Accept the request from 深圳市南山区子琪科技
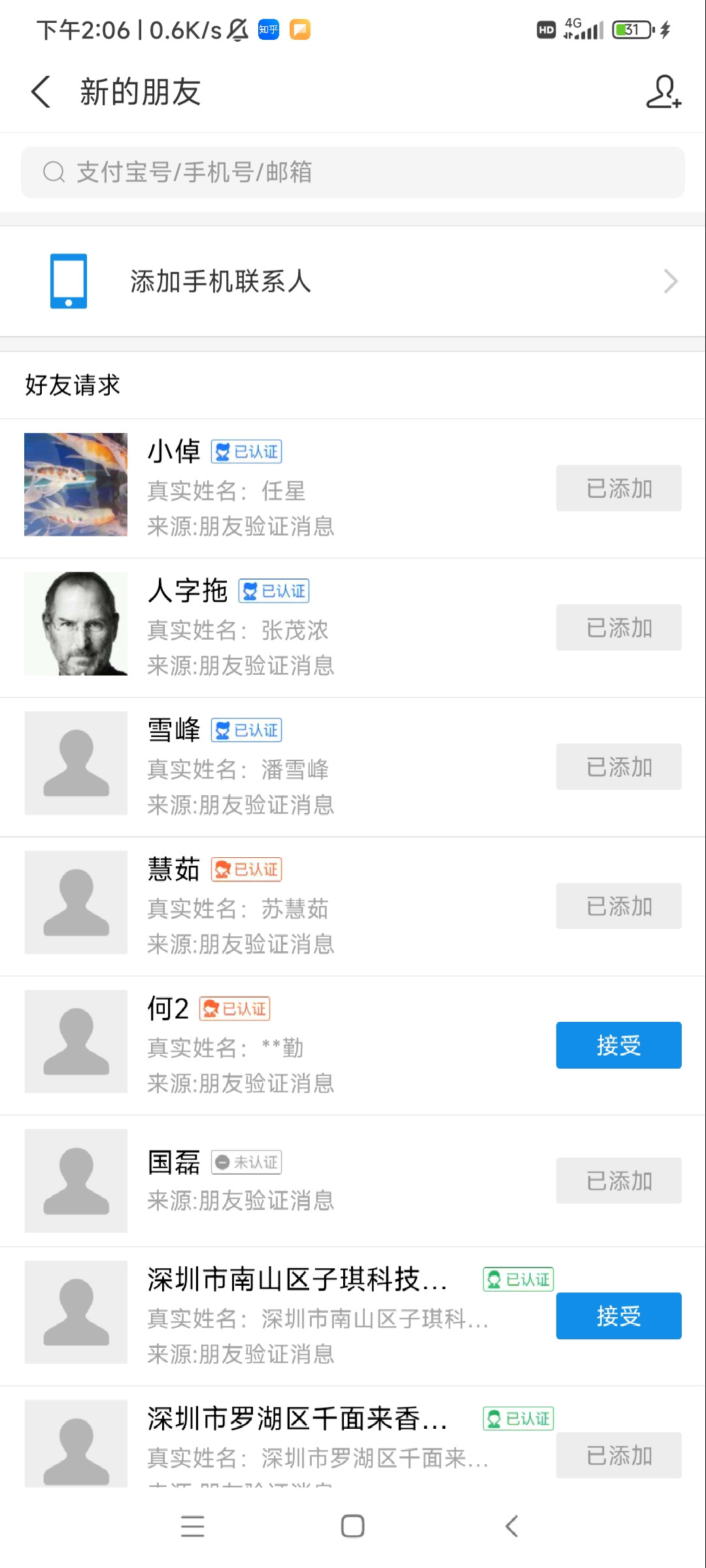The image size is (706, 1568). (618, 1315)
